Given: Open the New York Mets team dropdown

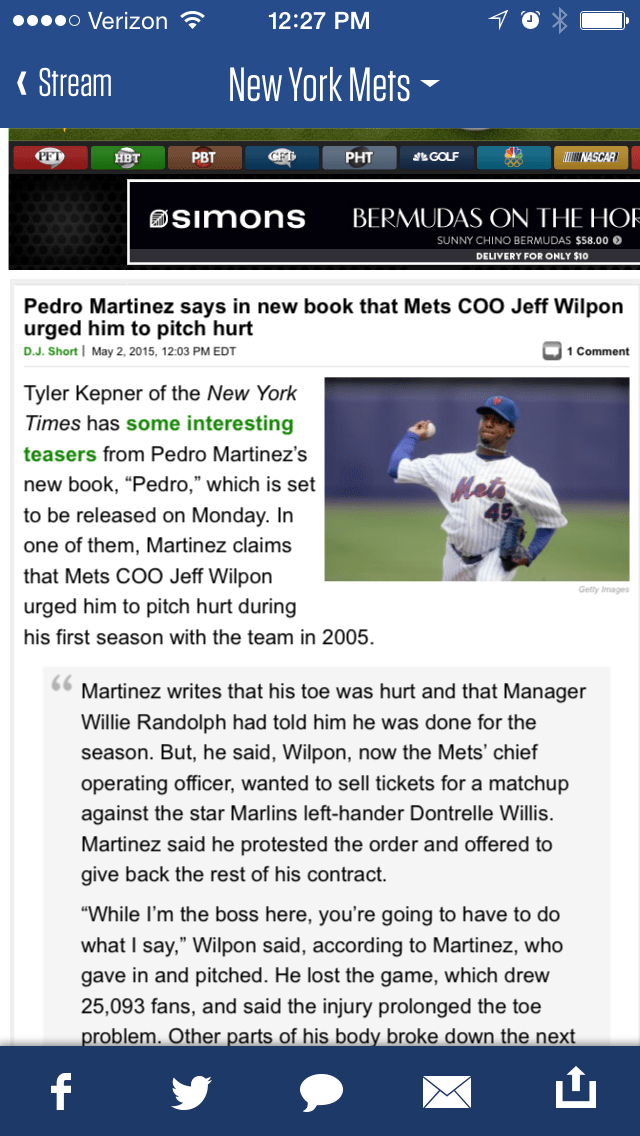Looking at the screenshot, I should [333, 85].
